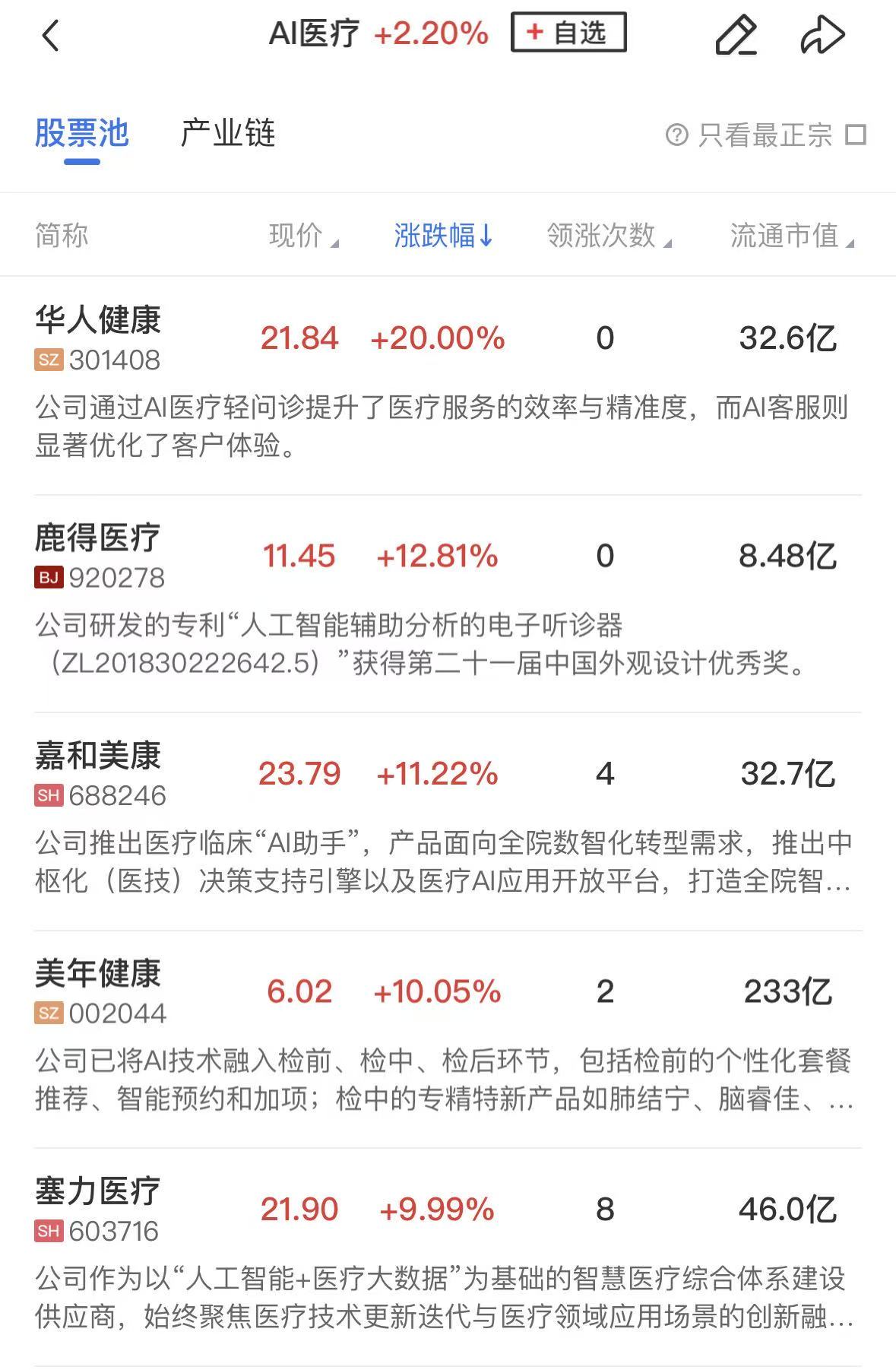
Task: Open 塞力医疗 stock details
Action: pos(97,1192)
